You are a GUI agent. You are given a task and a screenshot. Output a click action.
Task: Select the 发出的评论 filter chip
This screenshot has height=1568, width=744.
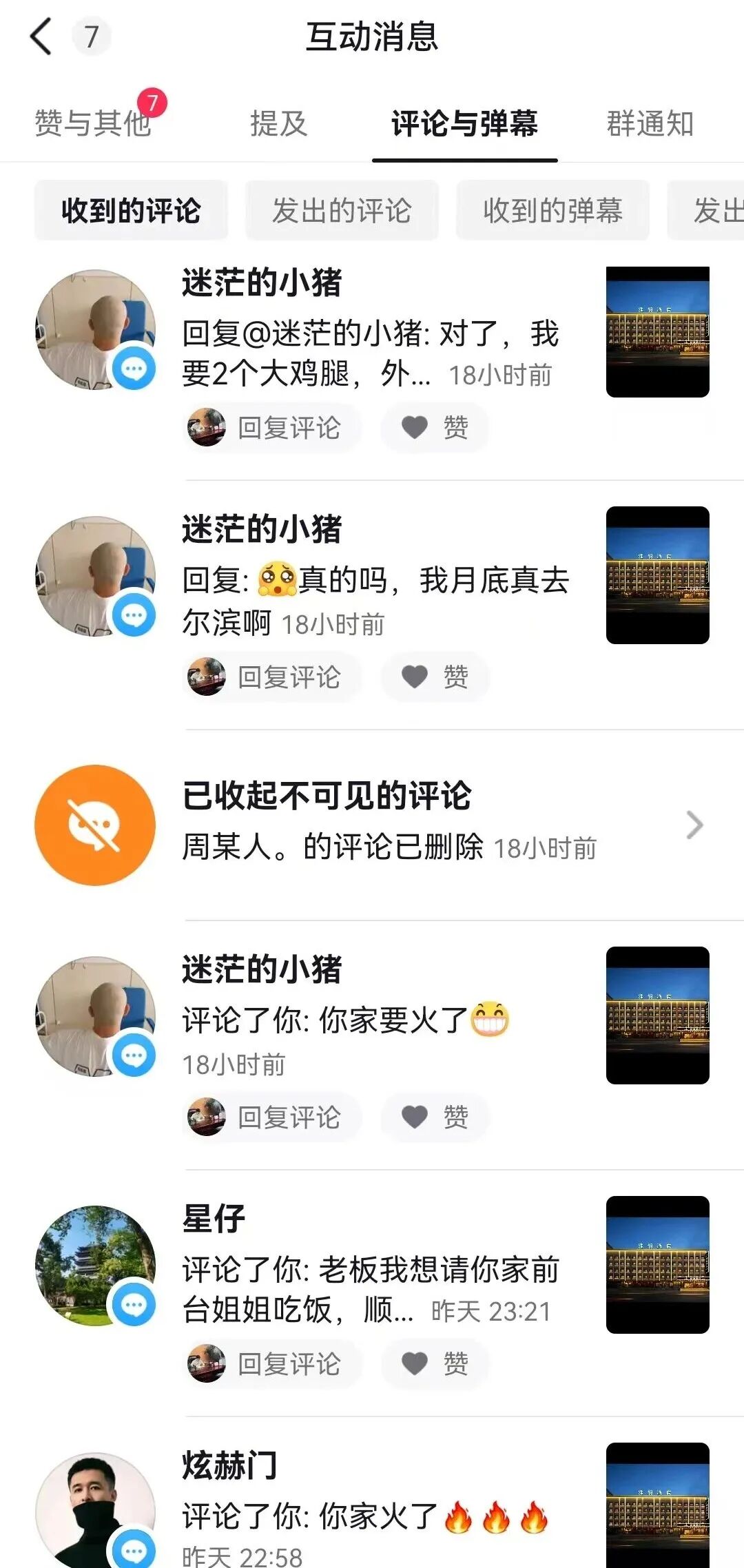point(342,210)
